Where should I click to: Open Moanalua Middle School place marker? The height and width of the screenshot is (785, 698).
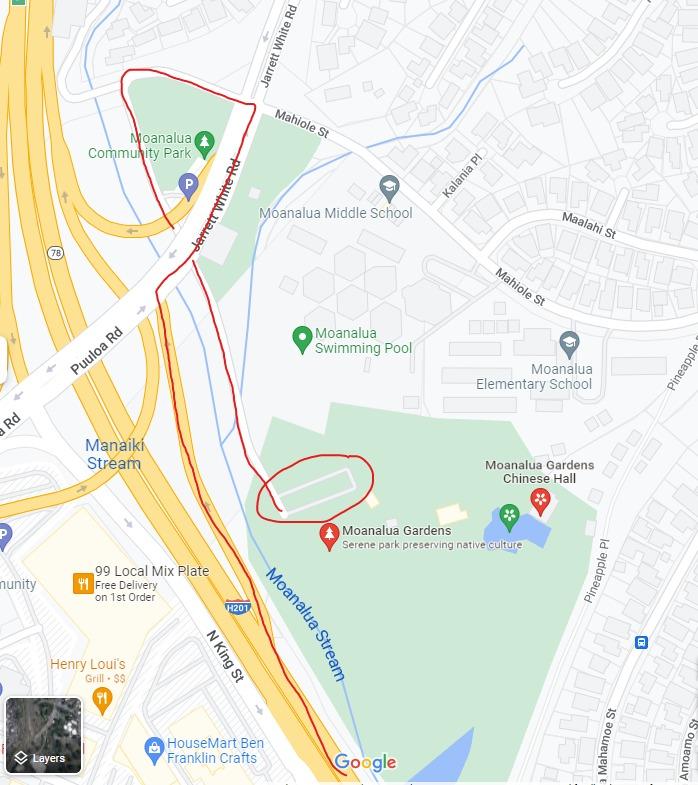tap(389, 187)
